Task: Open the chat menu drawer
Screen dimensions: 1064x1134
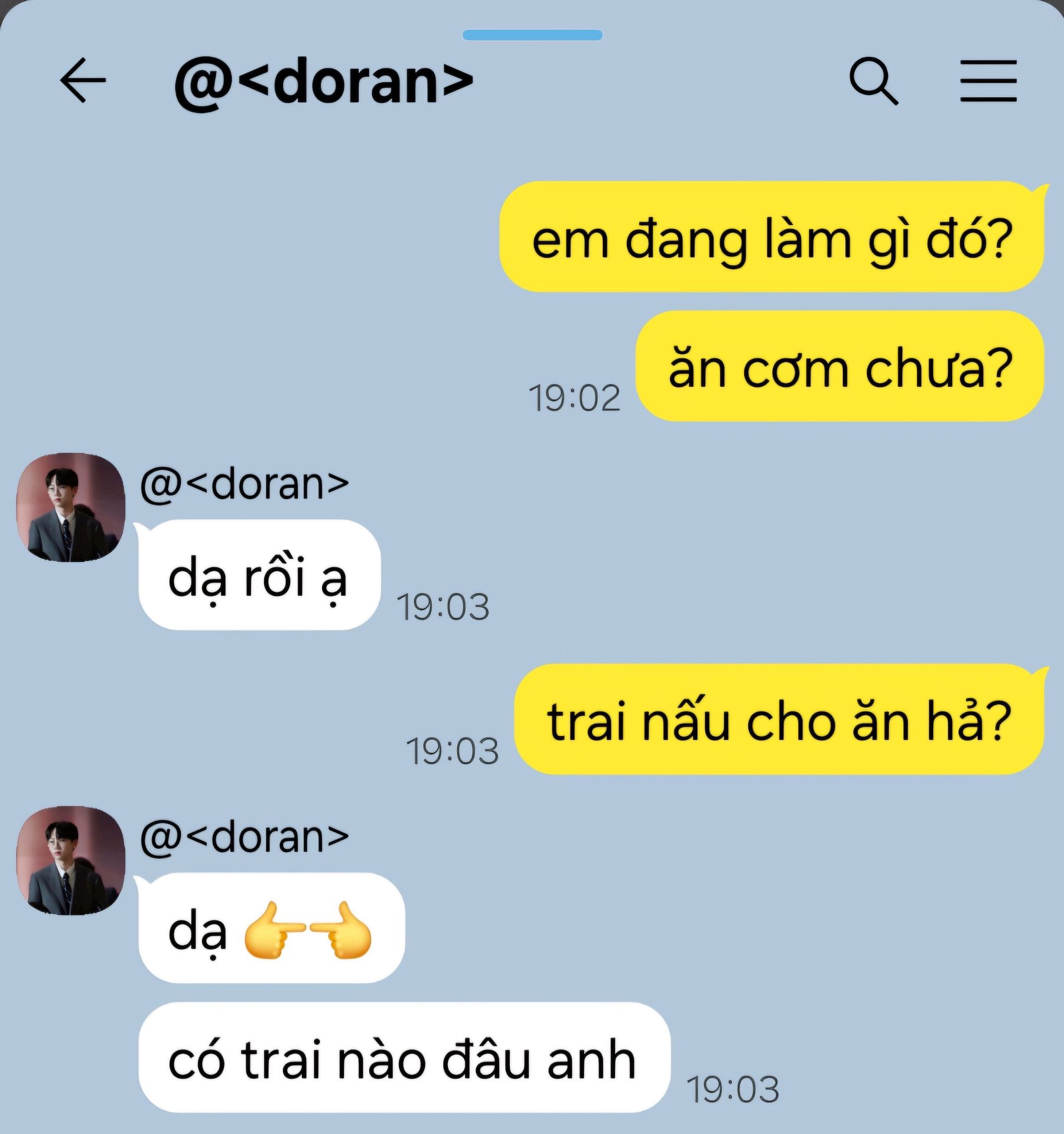Action: pos(988,81)
